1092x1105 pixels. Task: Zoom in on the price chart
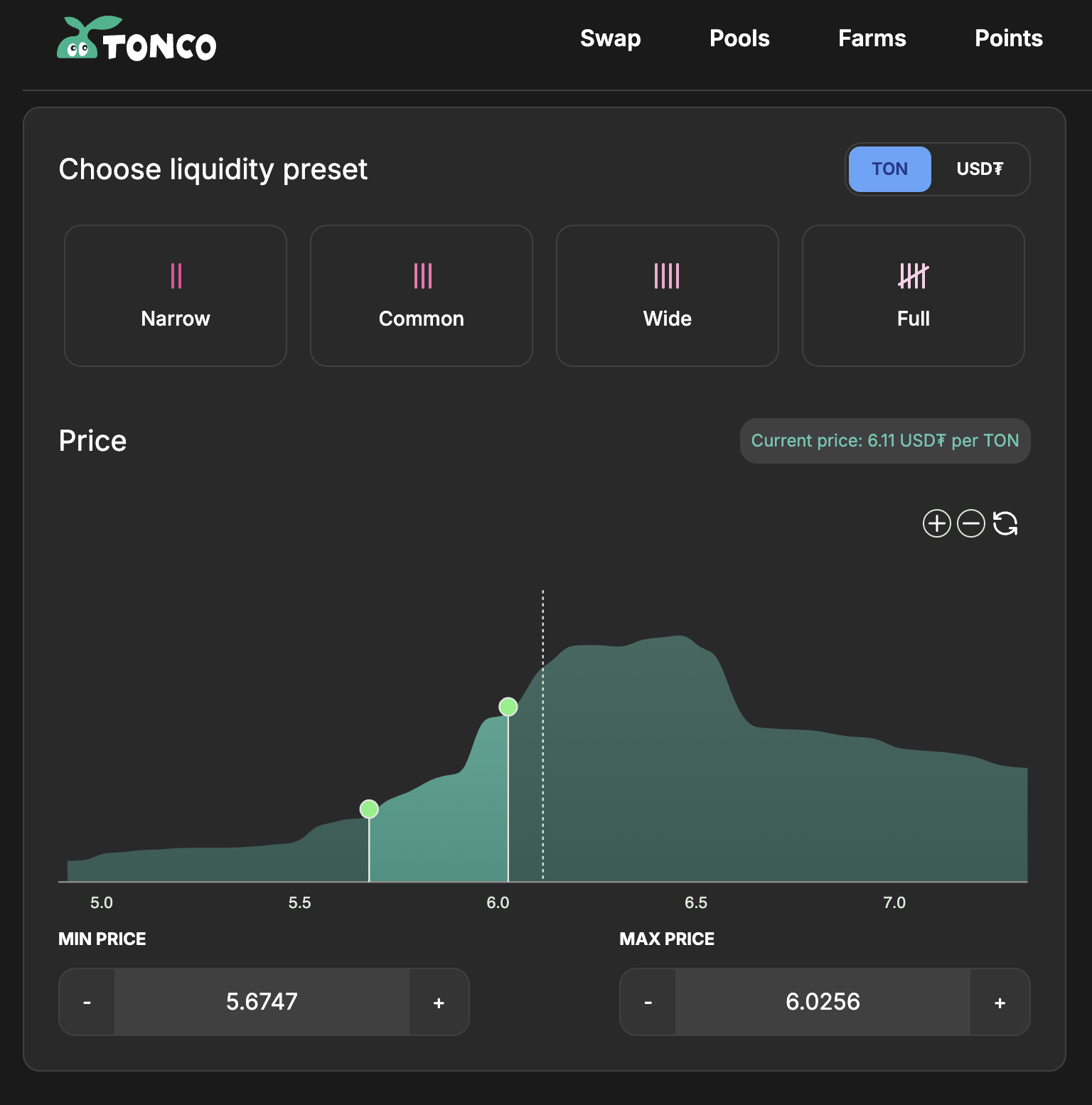coord(936,523)
